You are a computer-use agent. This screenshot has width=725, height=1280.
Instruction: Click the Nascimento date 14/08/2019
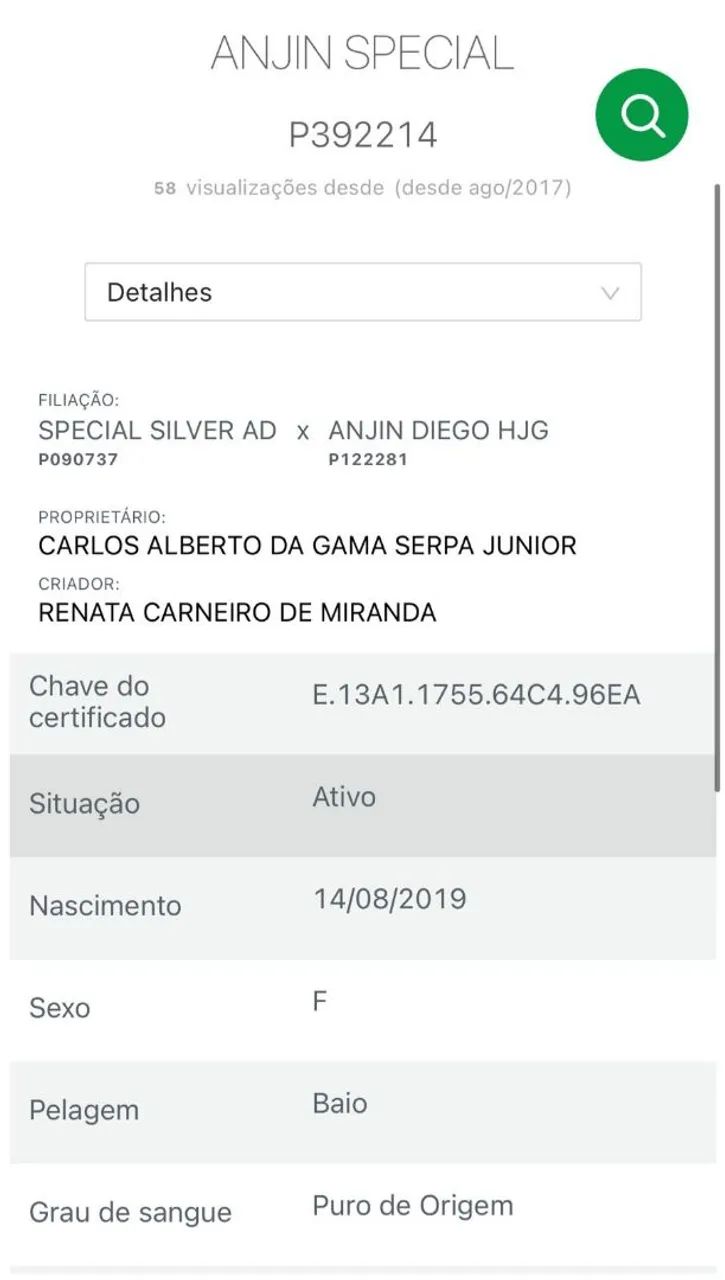pyautogui.click(x=388, y=899)
